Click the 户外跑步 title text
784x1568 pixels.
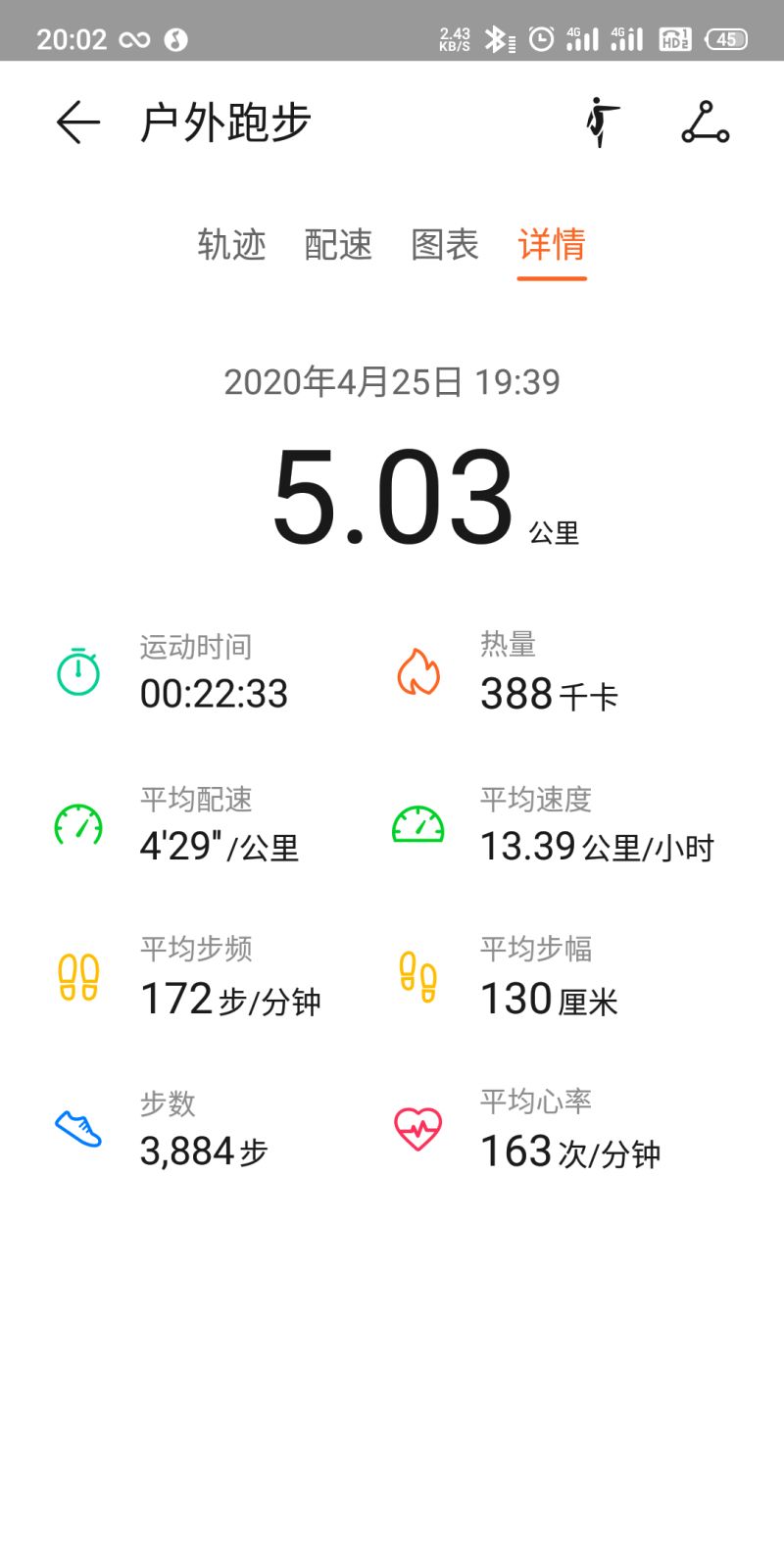223,120
